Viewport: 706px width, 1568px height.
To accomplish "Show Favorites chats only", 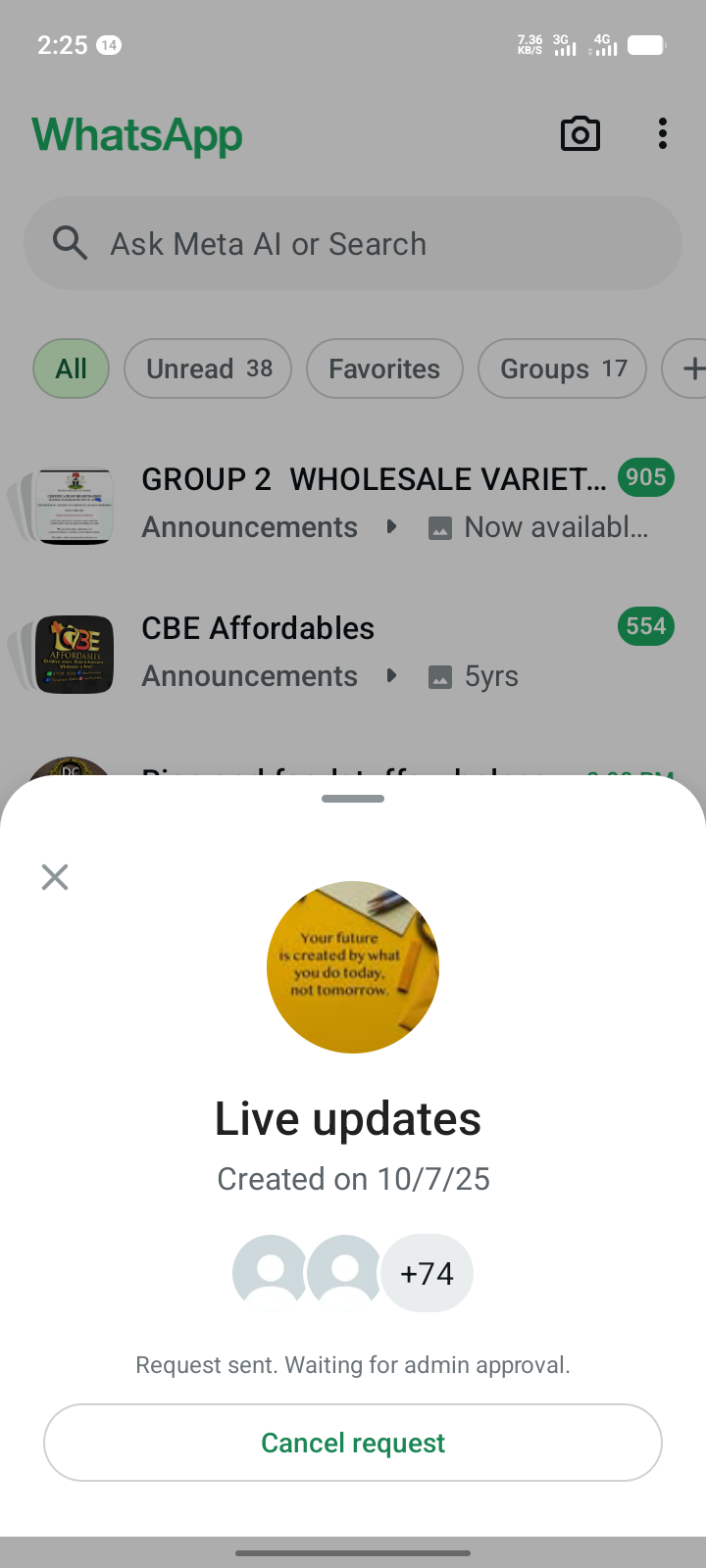I will tap(384, 368).
